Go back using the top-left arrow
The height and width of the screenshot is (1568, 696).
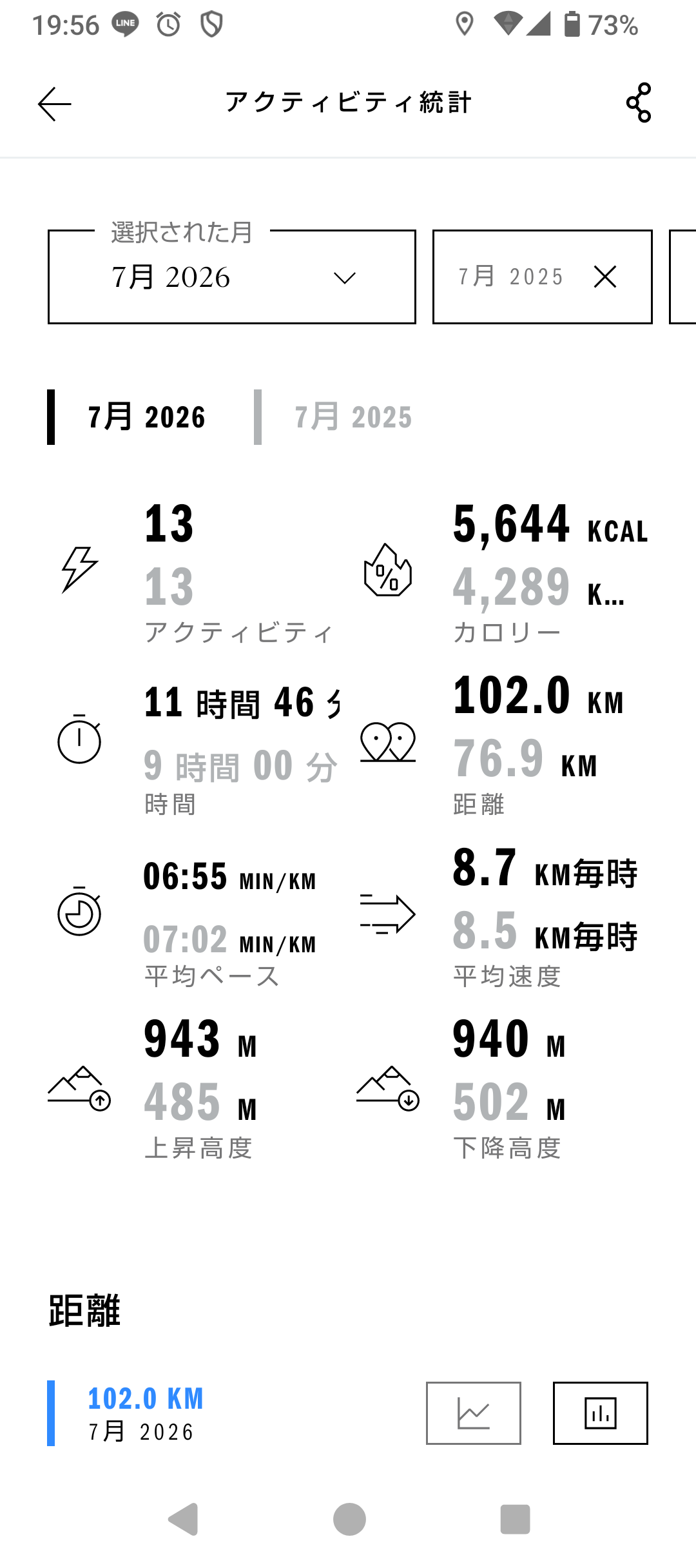click(x=55, y=104)
